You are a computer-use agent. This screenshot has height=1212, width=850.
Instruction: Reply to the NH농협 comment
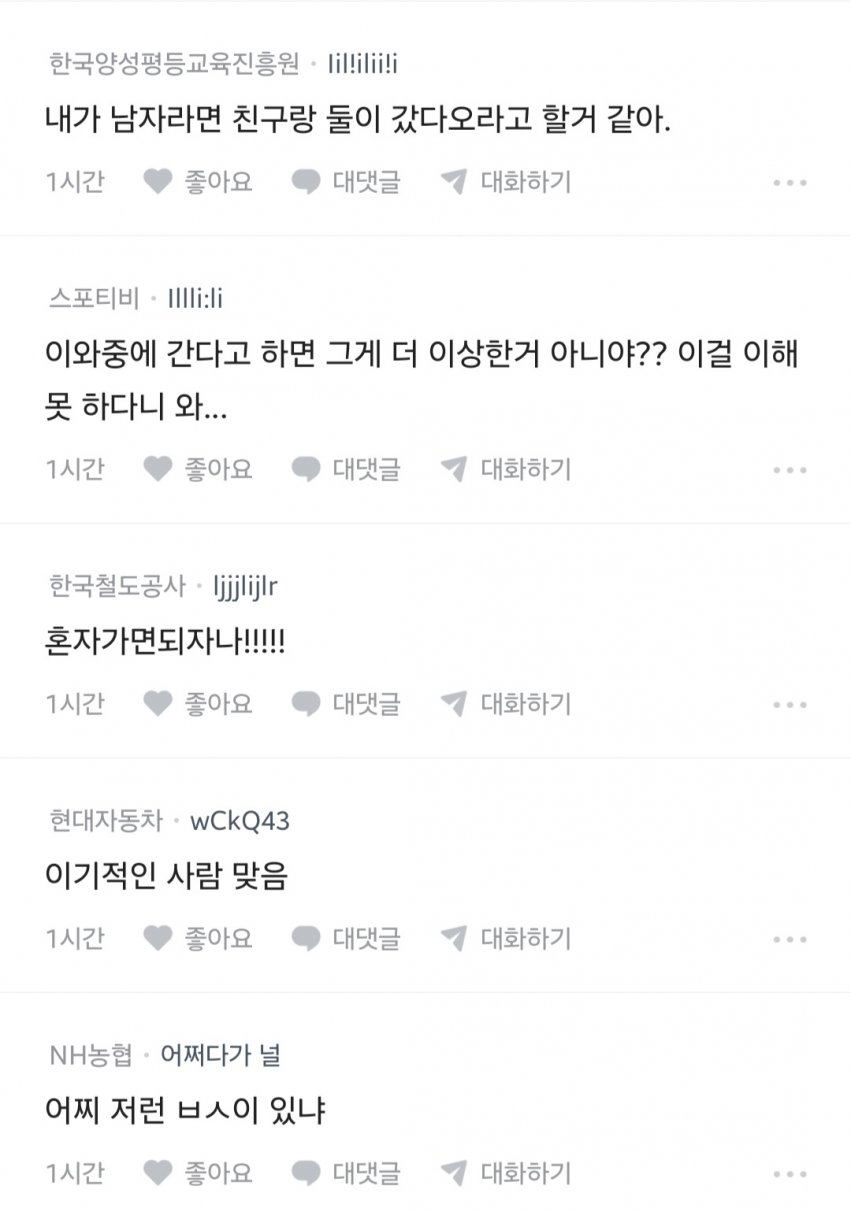coord(345,1172)
